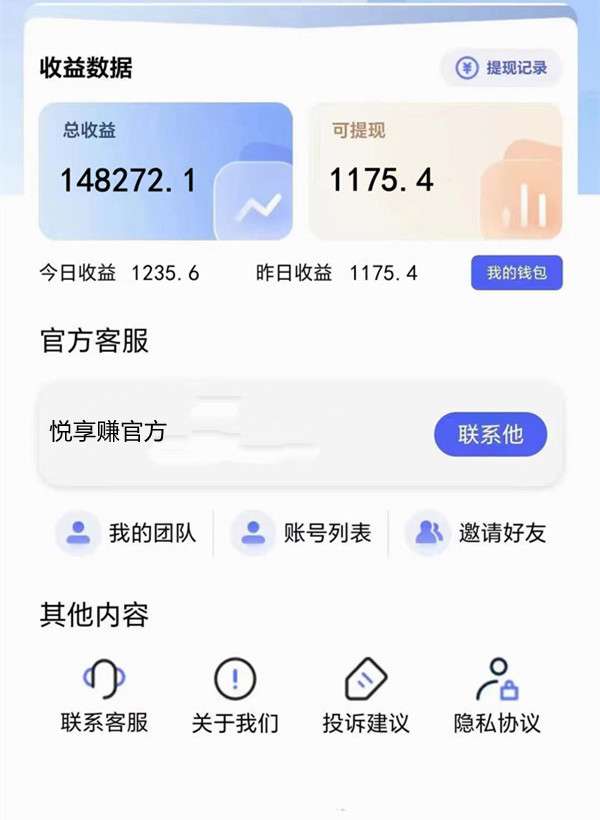Open the 可提现 withdrawable balance card

coord(435,171)
